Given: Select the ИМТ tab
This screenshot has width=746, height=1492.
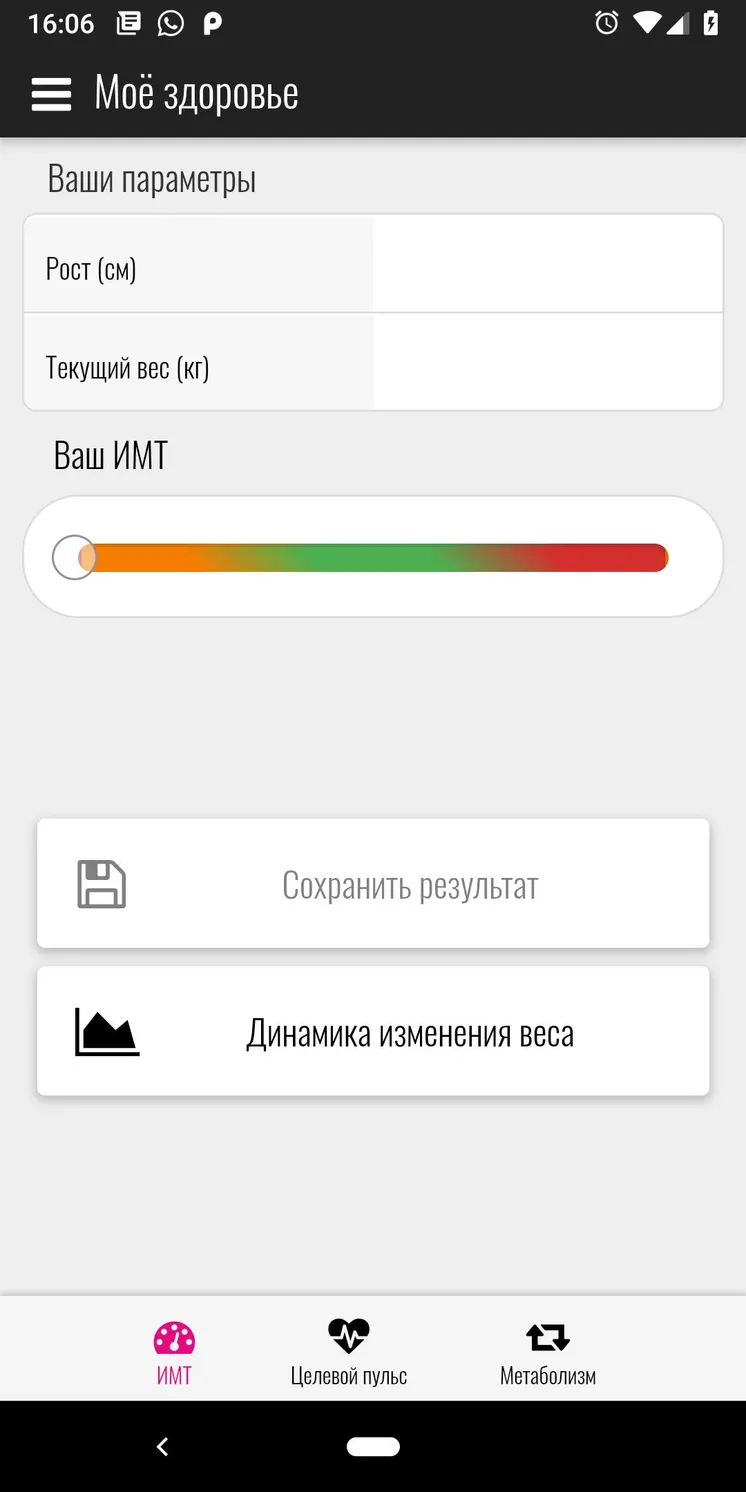Looking at the screenshot, I should [174, 1353].
